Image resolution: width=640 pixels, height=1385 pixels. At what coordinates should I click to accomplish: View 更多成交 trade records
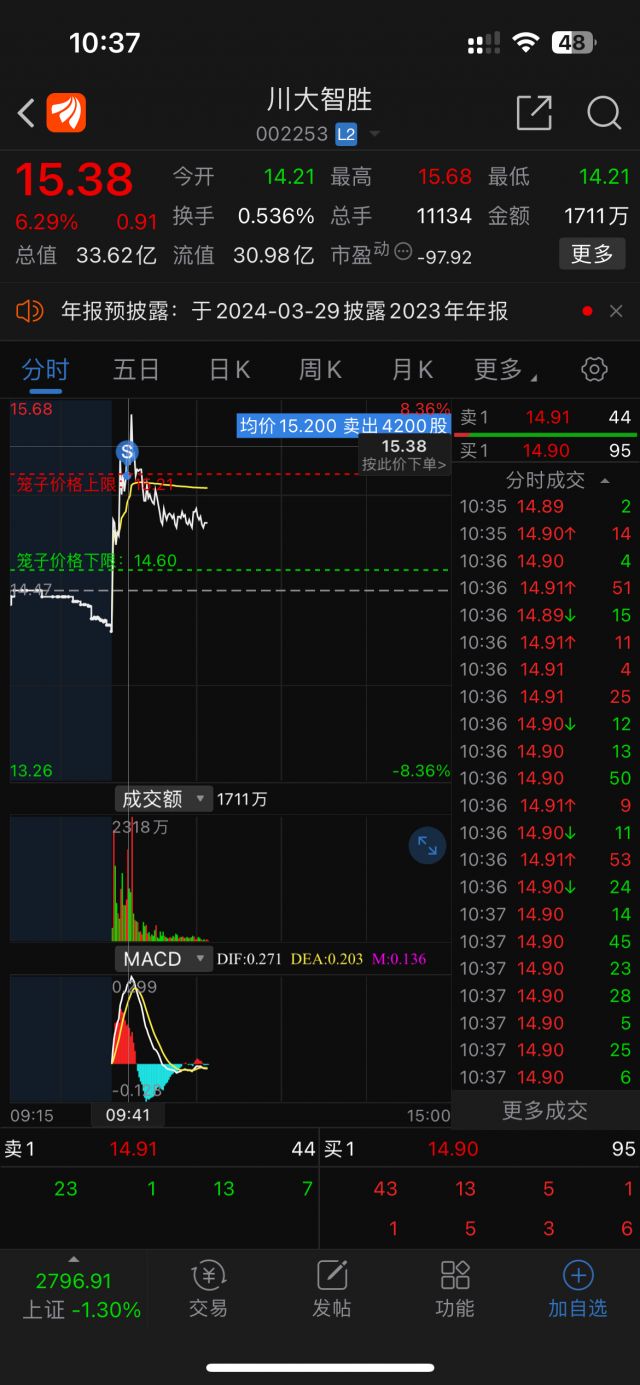545,1110
